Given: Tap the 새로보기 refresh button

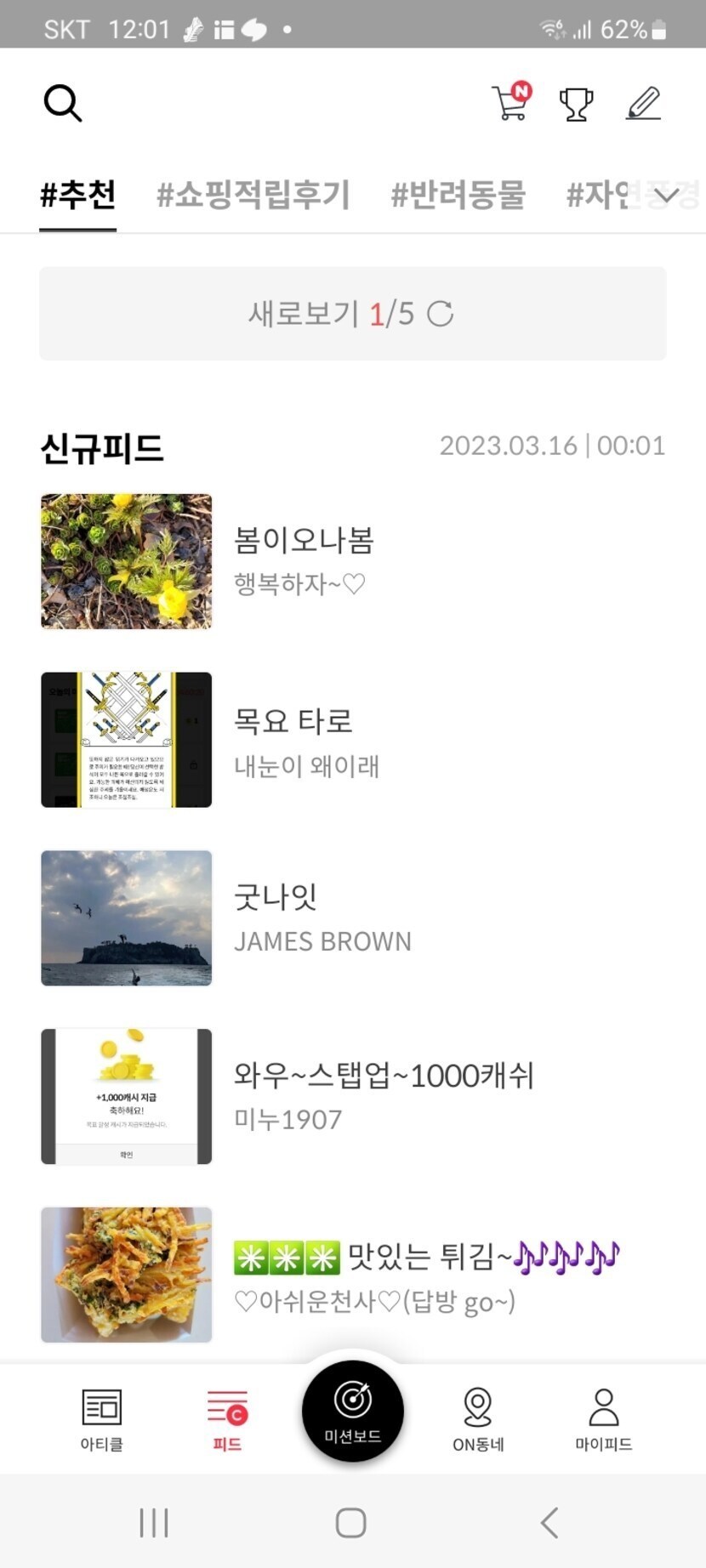Looking at the screenshot, I should coord(352,314).
